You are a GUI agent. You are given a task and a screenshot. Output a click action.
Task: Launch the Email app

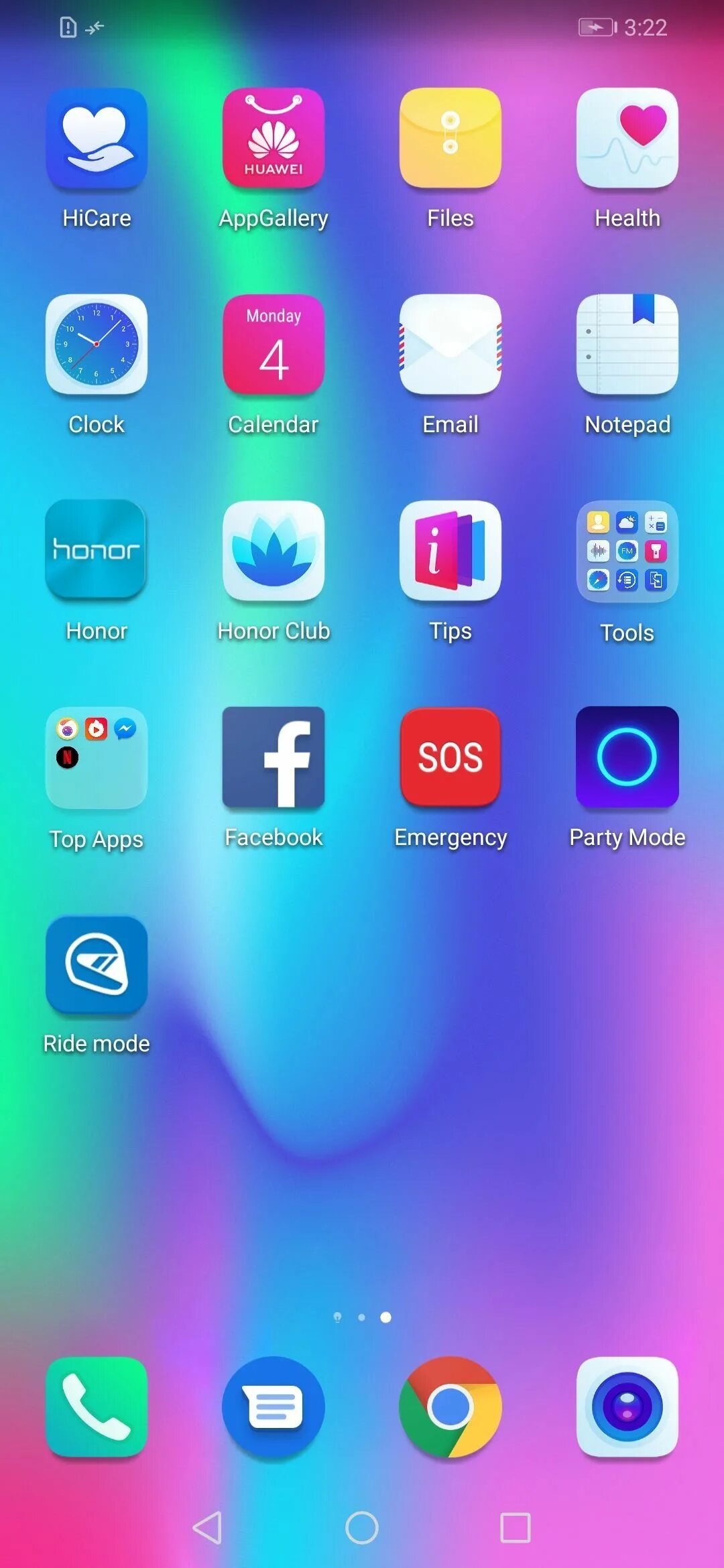[450, 344]
